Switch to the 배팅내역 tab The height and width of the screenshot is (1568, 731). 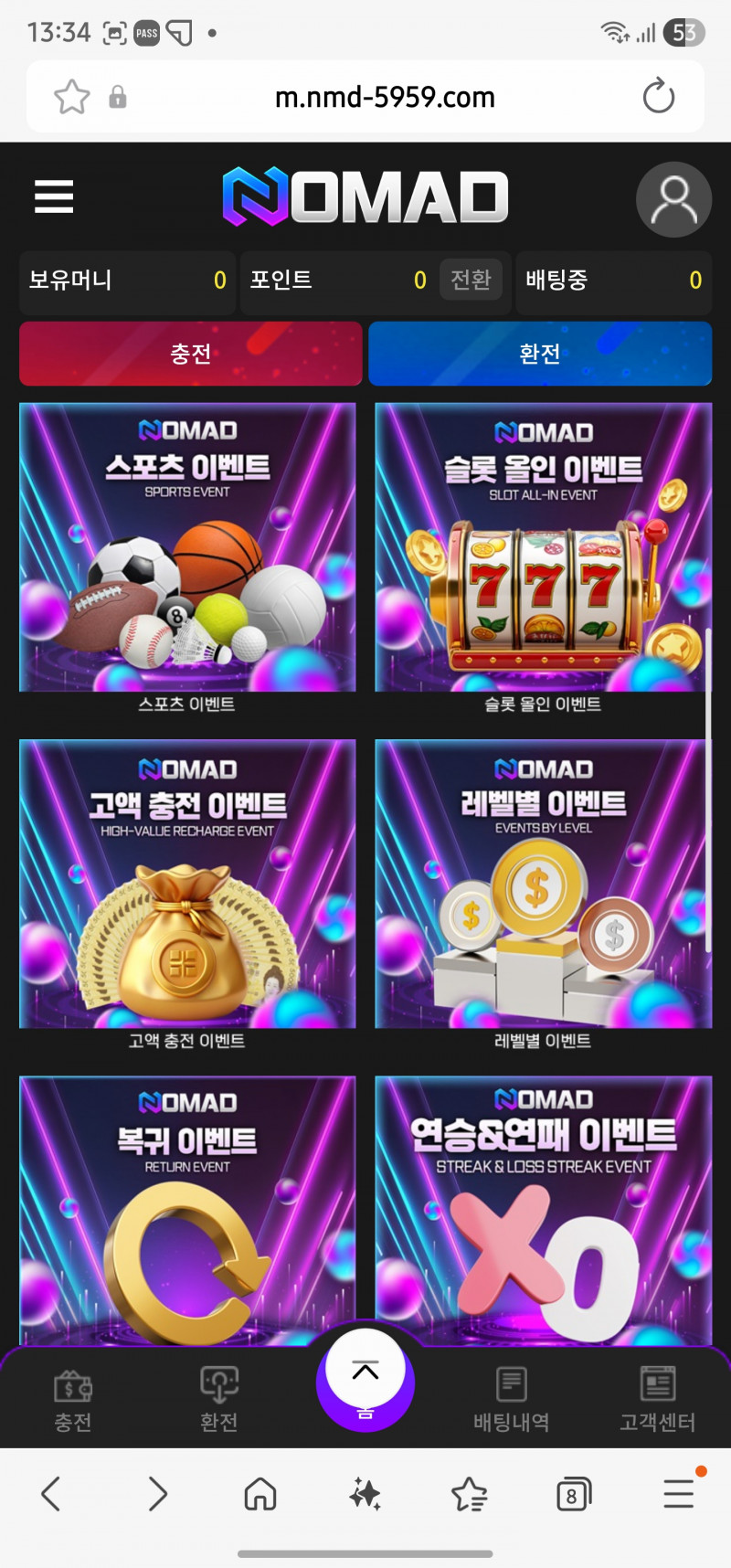[511, 1400]
